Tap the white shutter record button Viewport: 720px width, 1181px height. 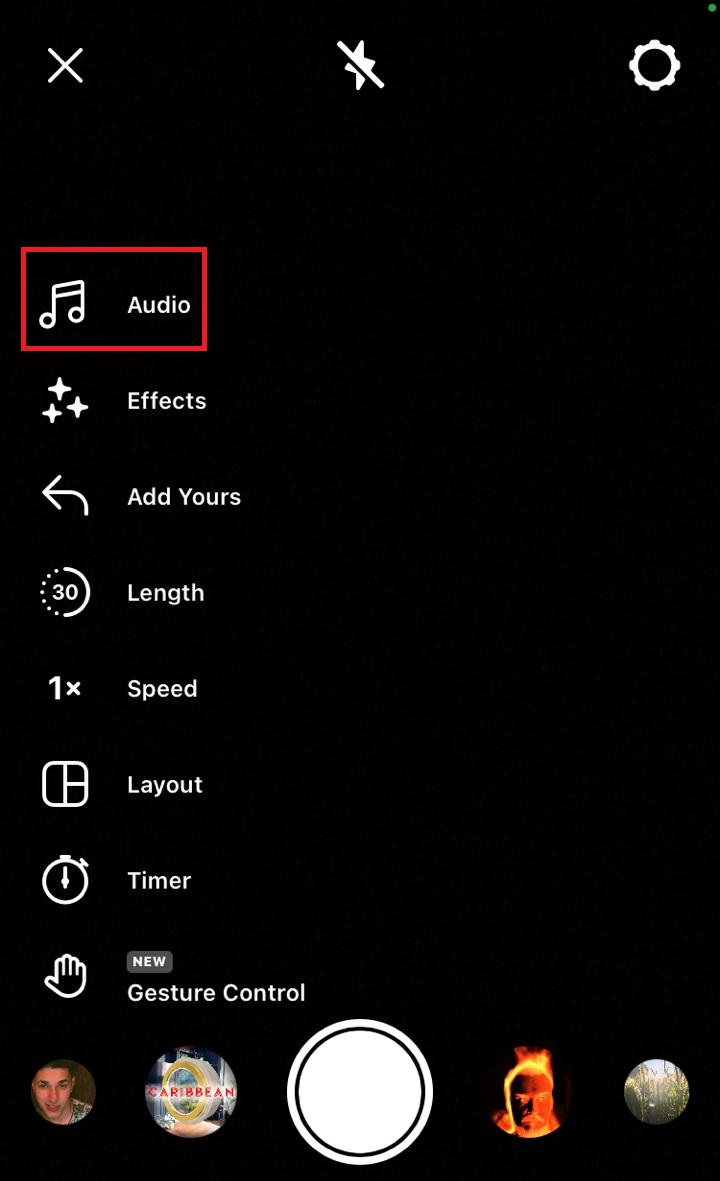pyautogui.click(x=360, y=1092)
